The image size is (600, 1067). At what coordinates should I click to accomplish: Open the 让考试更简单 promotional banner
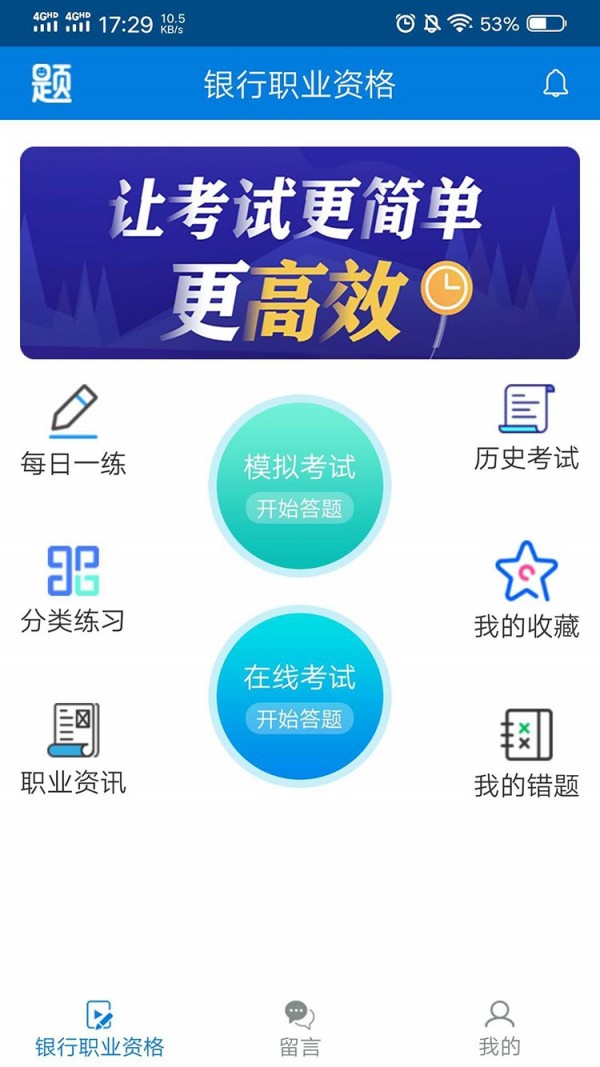[x=300, y=253]
